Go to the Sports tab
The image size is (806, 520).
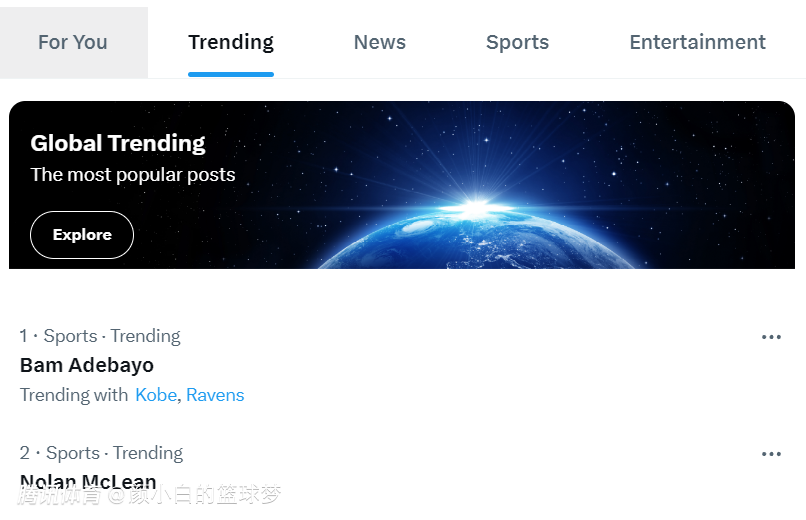click(517, 43)
